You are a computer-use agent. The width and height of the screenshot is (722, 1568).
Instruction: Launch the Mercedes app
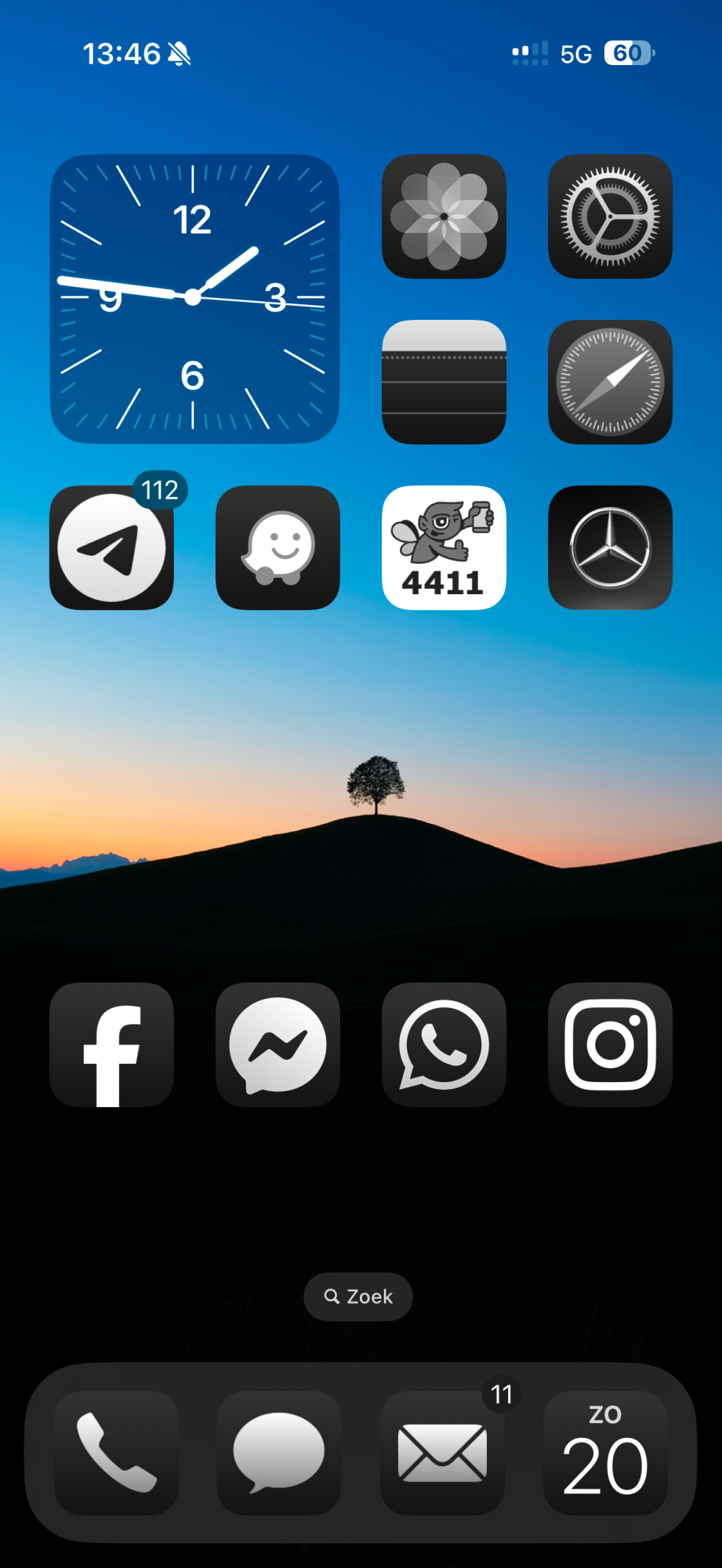coord(610,548)
